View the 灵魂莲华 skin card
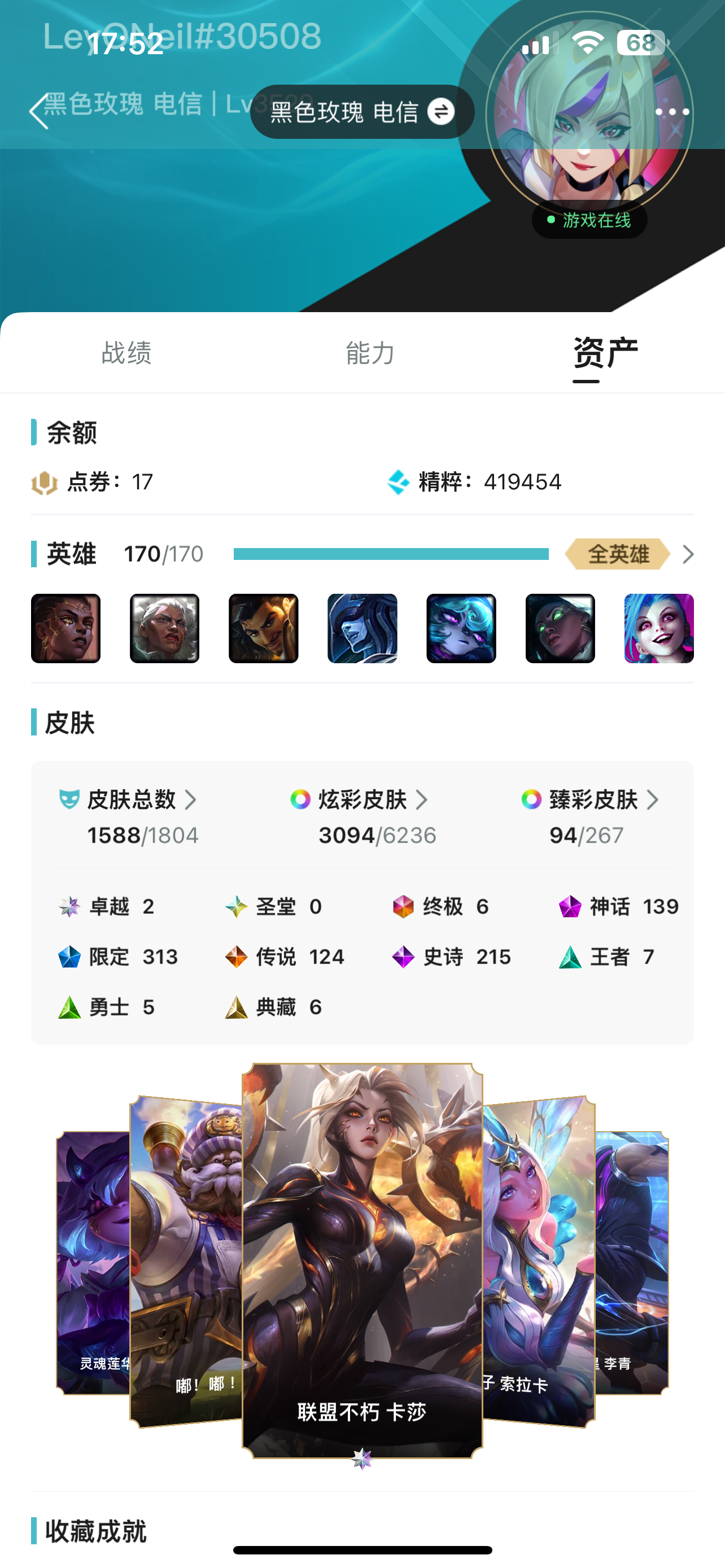The width and height of the screenshot is (725, 1568). (93, 1263)
